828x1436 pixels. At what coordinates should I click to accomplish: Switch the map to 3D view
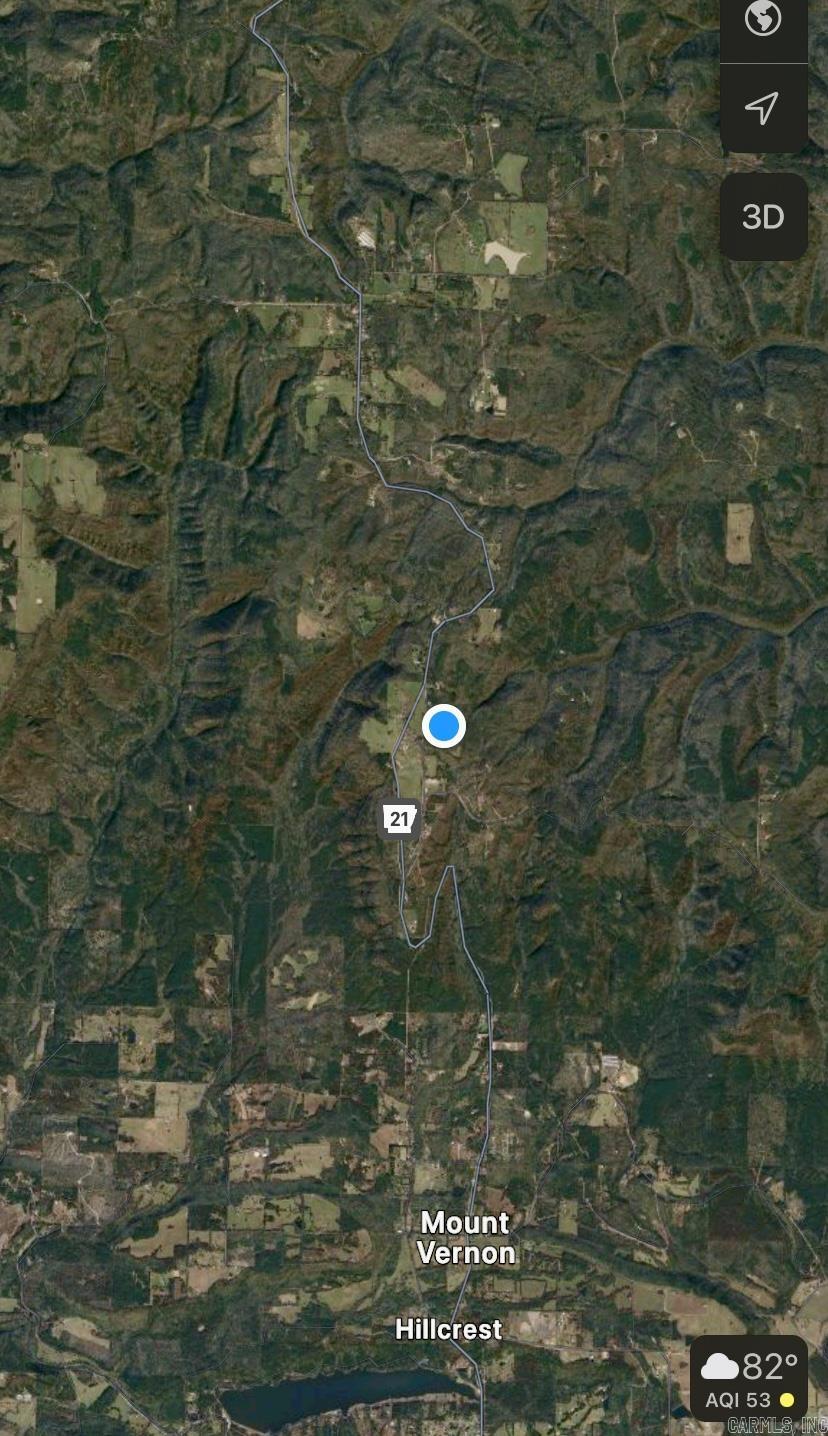763,217
